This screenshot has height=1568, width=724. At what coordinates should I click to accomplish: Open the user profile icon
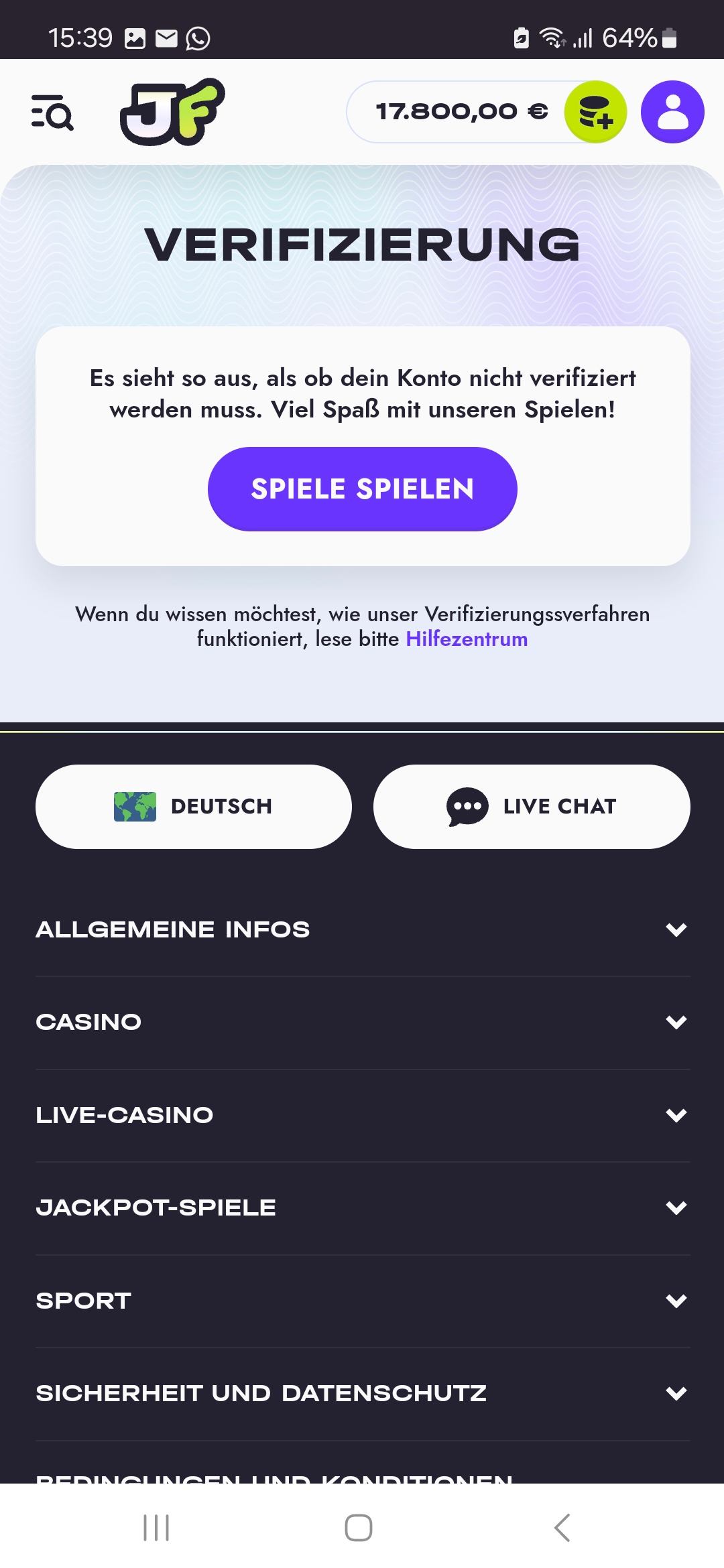coord(672,112)
